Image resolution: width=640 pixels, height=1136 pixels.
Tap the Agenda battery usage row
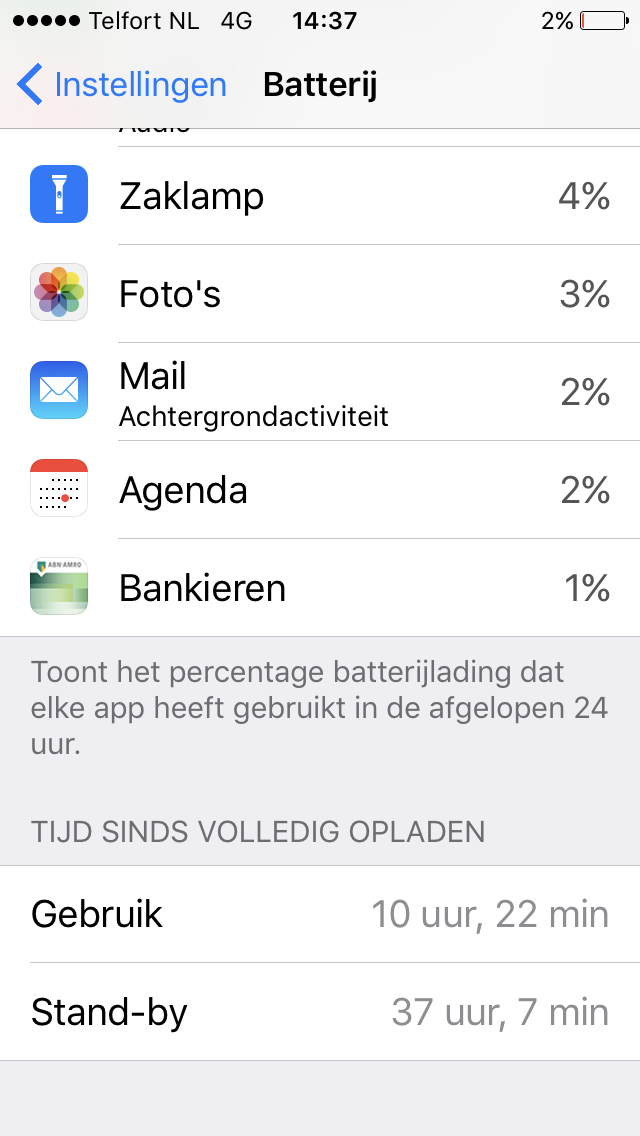tap(320, 490)
